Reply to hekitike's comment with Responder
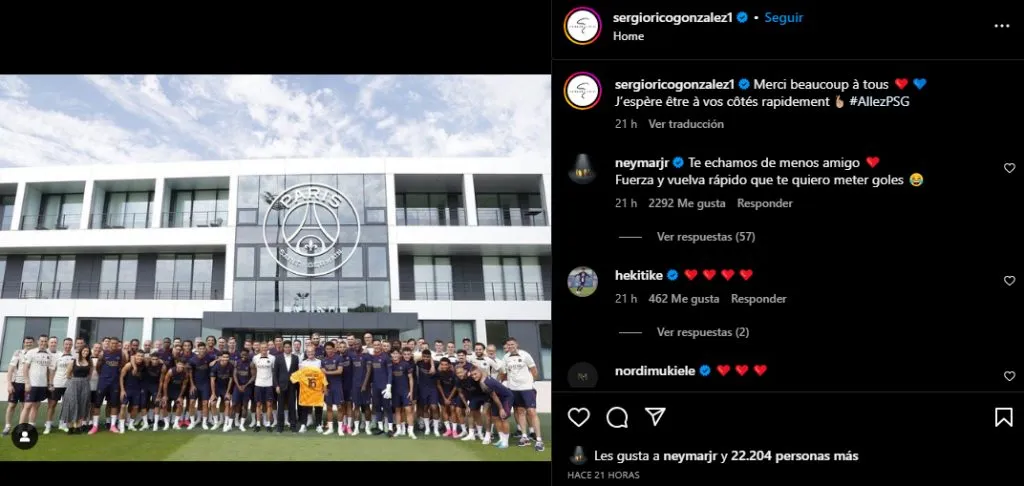Screen dimensions: 1024x486 tap(758, 299)
